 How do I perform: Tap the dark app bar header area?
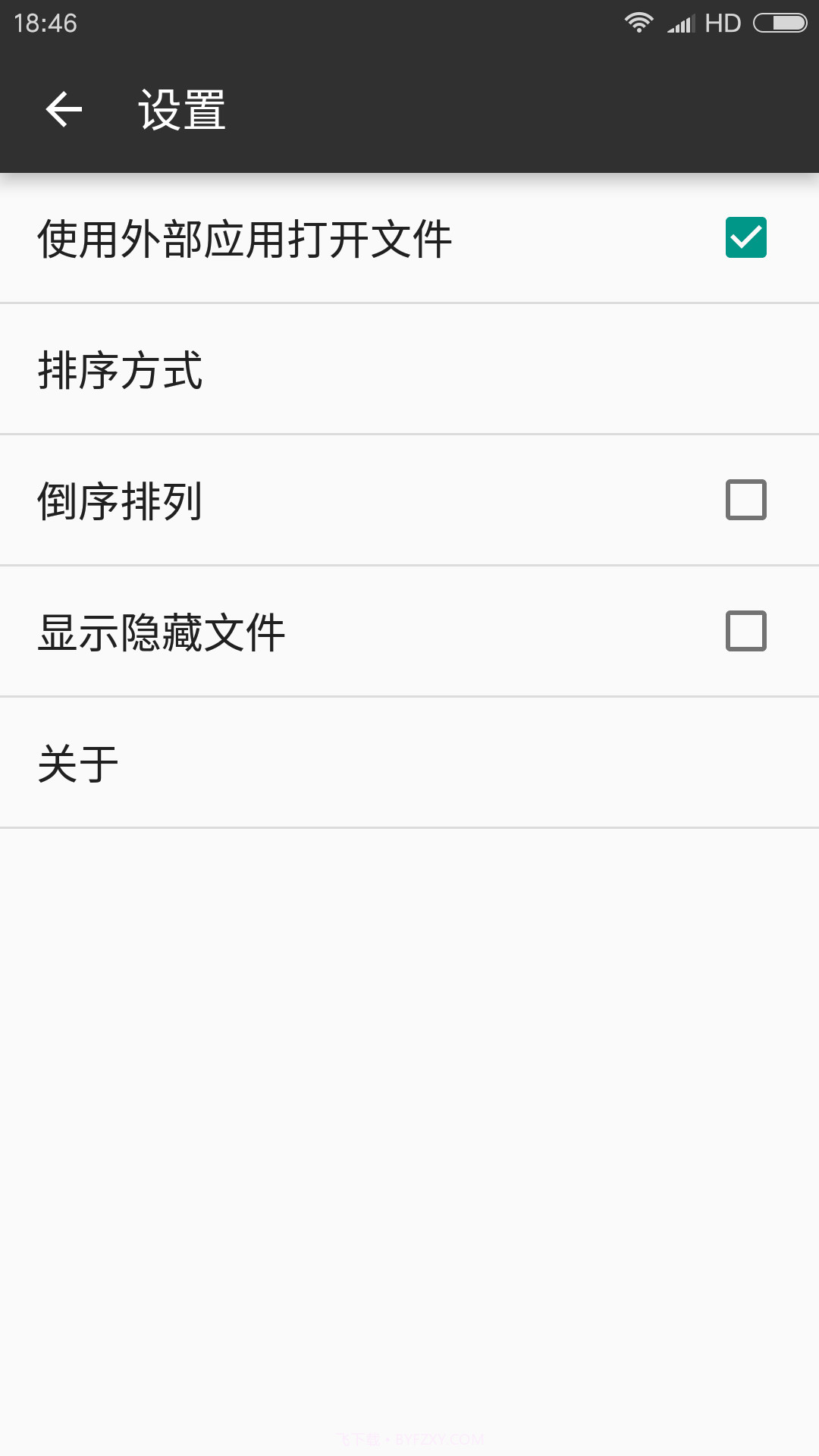[409, 110]
